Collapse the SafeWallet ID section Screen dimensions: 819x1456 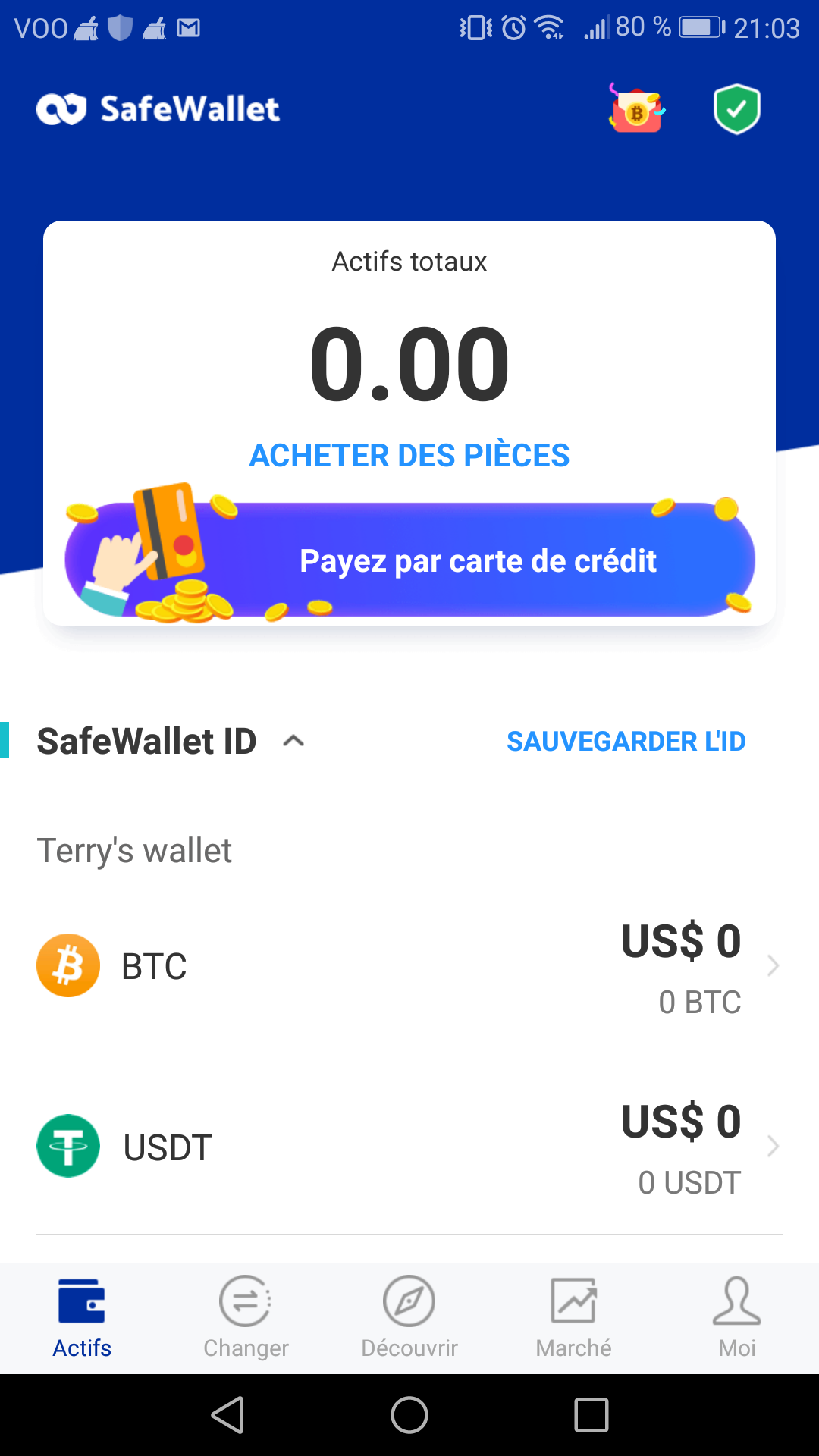pos(293,741)
